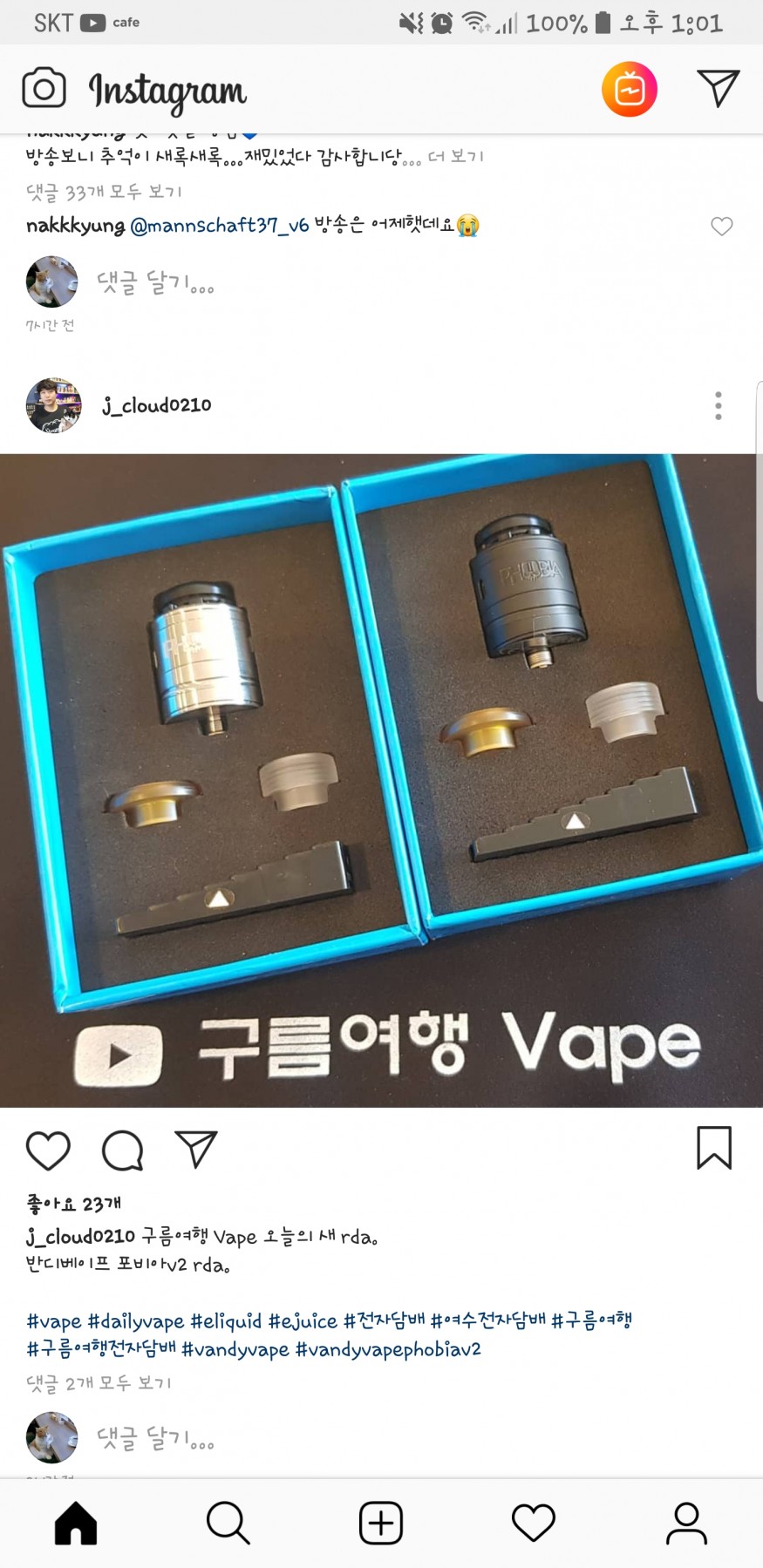Bookmark j_cloud0210's post
This screenshot has height=1568, width=763.
(x=713, y=1149)
